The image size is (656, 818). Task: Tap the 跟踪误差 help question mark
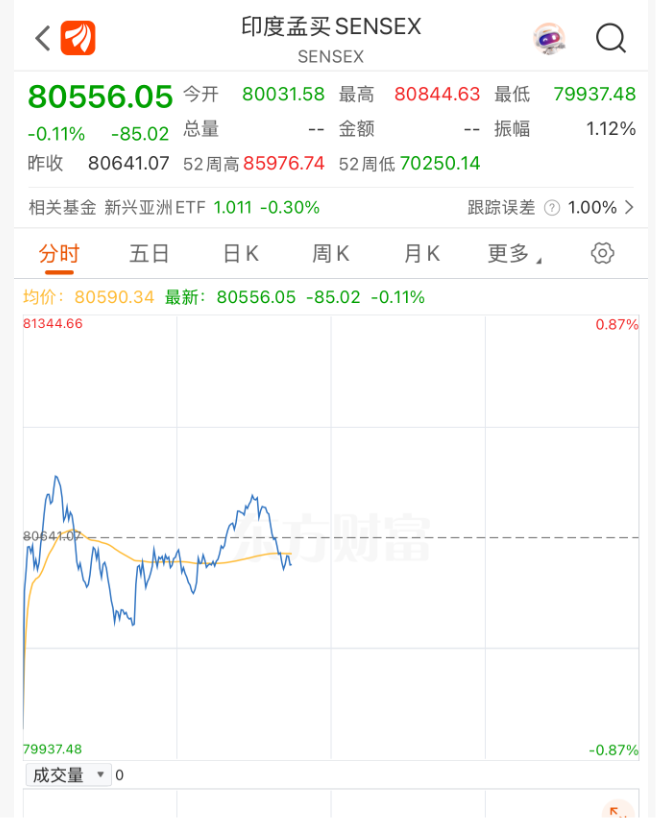point(552,207)
